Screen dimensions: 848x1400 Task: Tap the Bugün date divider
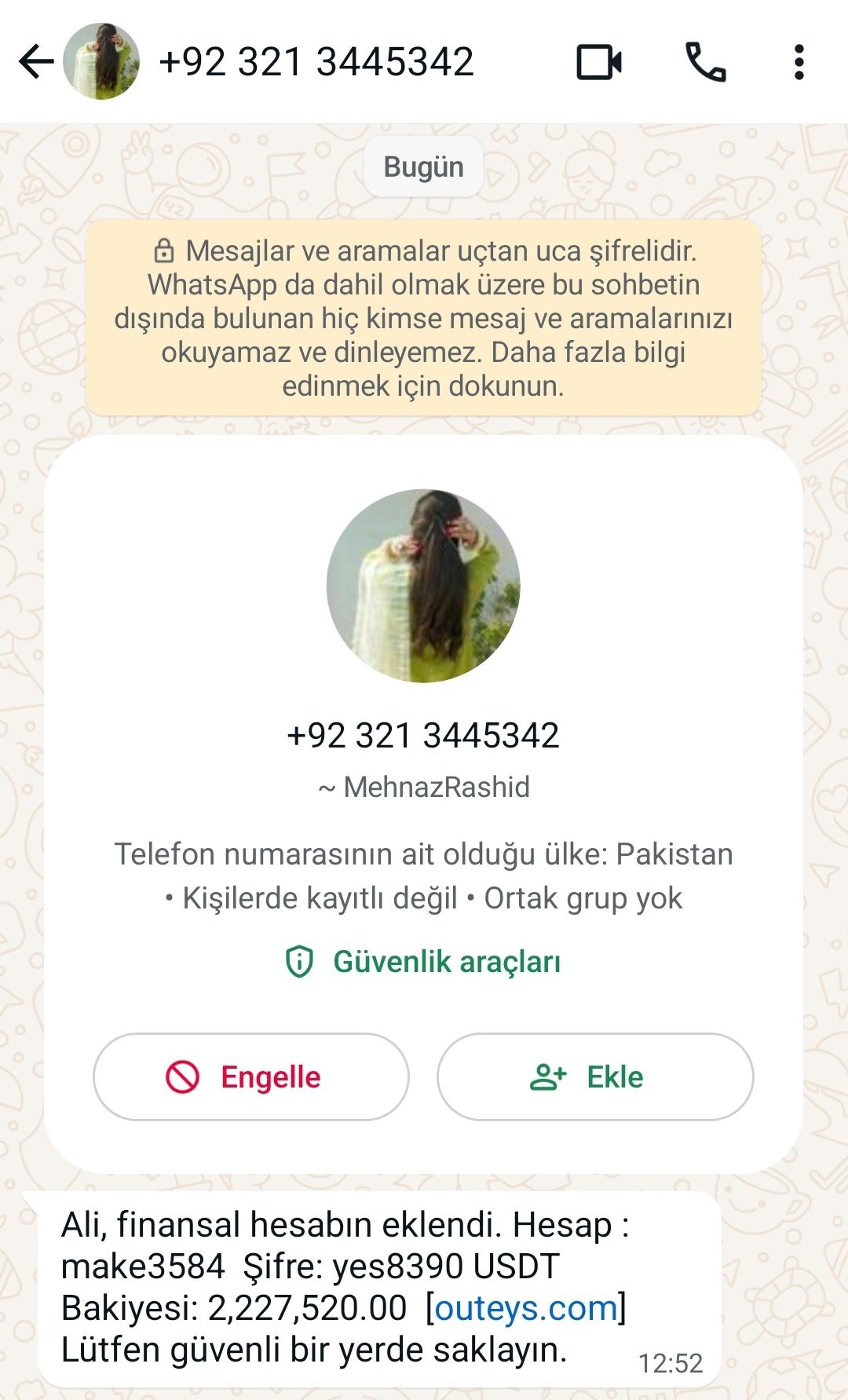click(x=424, y=166)
